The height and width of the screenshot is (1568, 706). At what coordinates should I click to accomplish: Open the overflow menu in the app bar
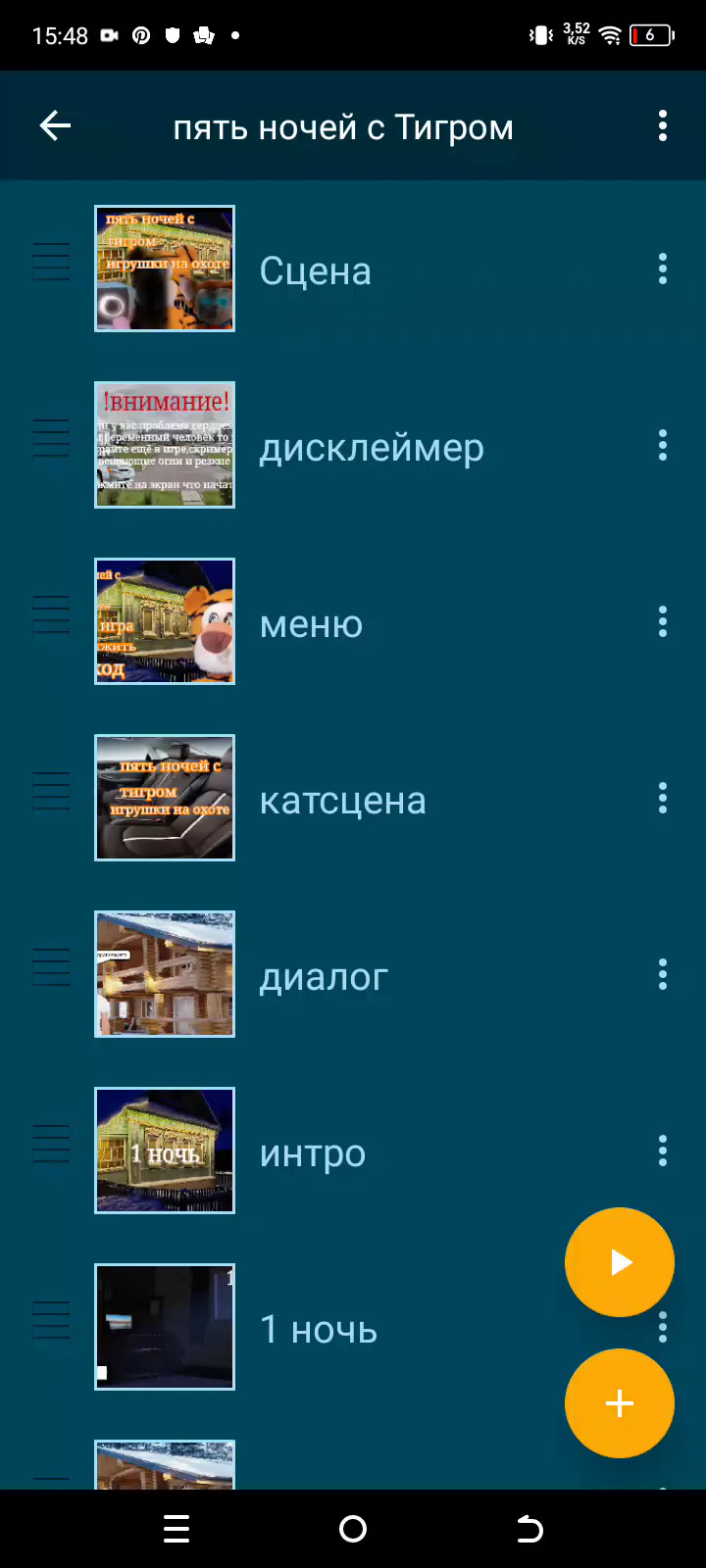[x=663, y=125]
